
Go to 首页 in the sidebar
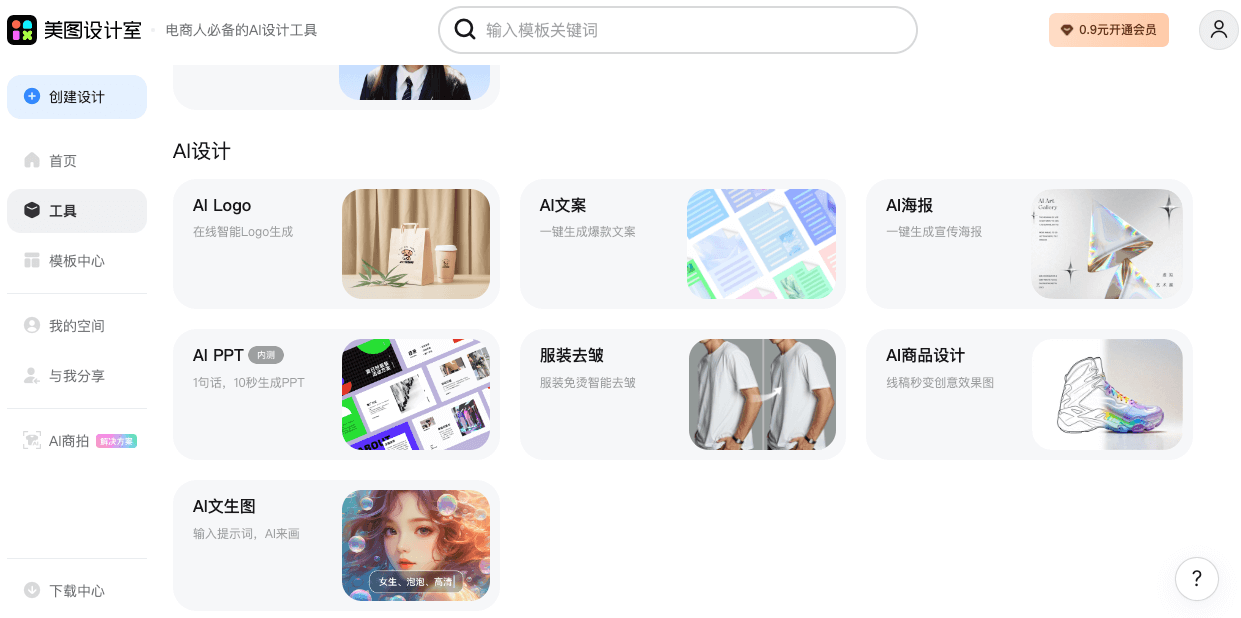63,161
